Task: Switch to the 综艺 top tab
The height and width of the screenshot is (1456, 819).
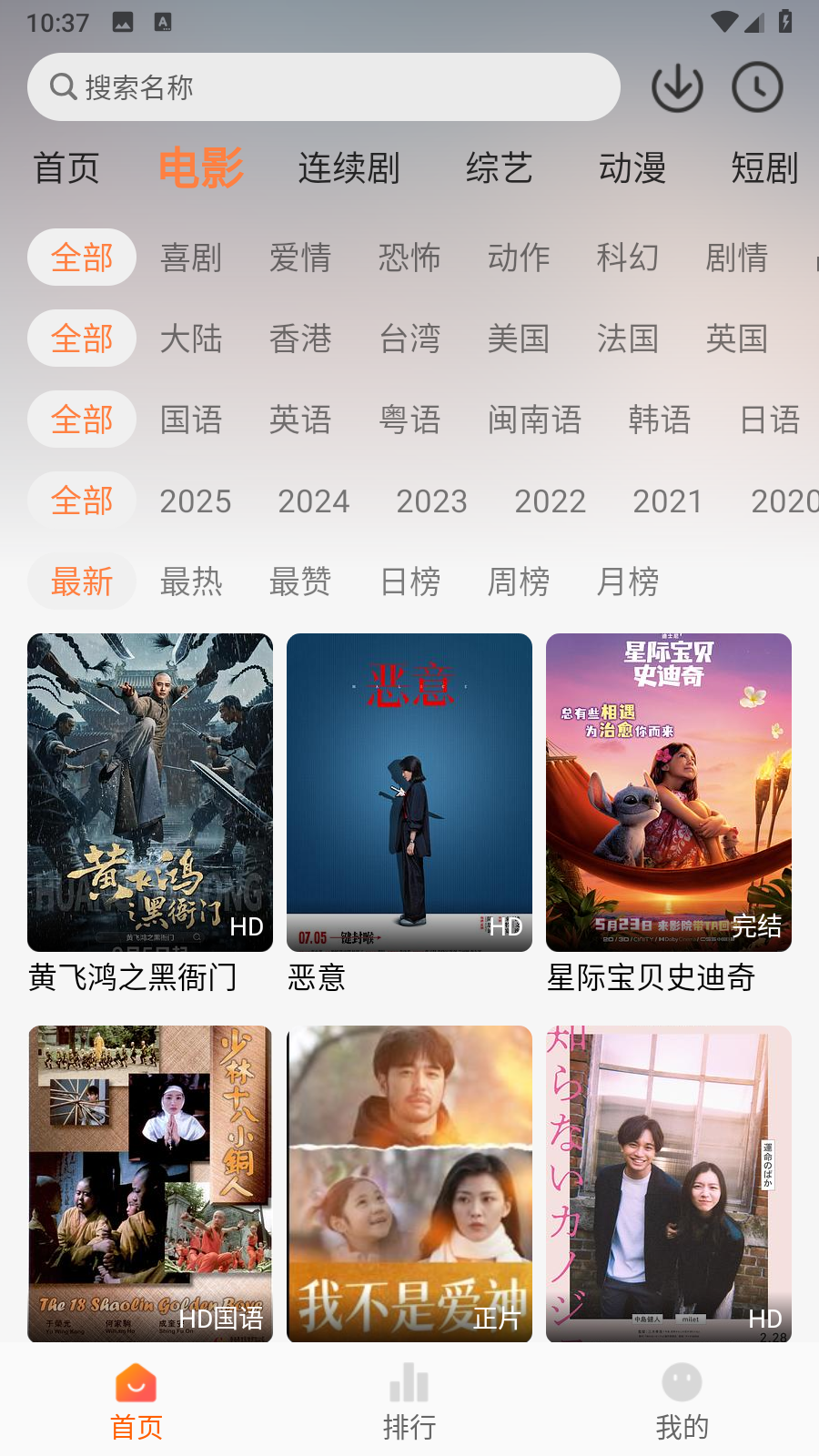Action: tap(499, 168)
